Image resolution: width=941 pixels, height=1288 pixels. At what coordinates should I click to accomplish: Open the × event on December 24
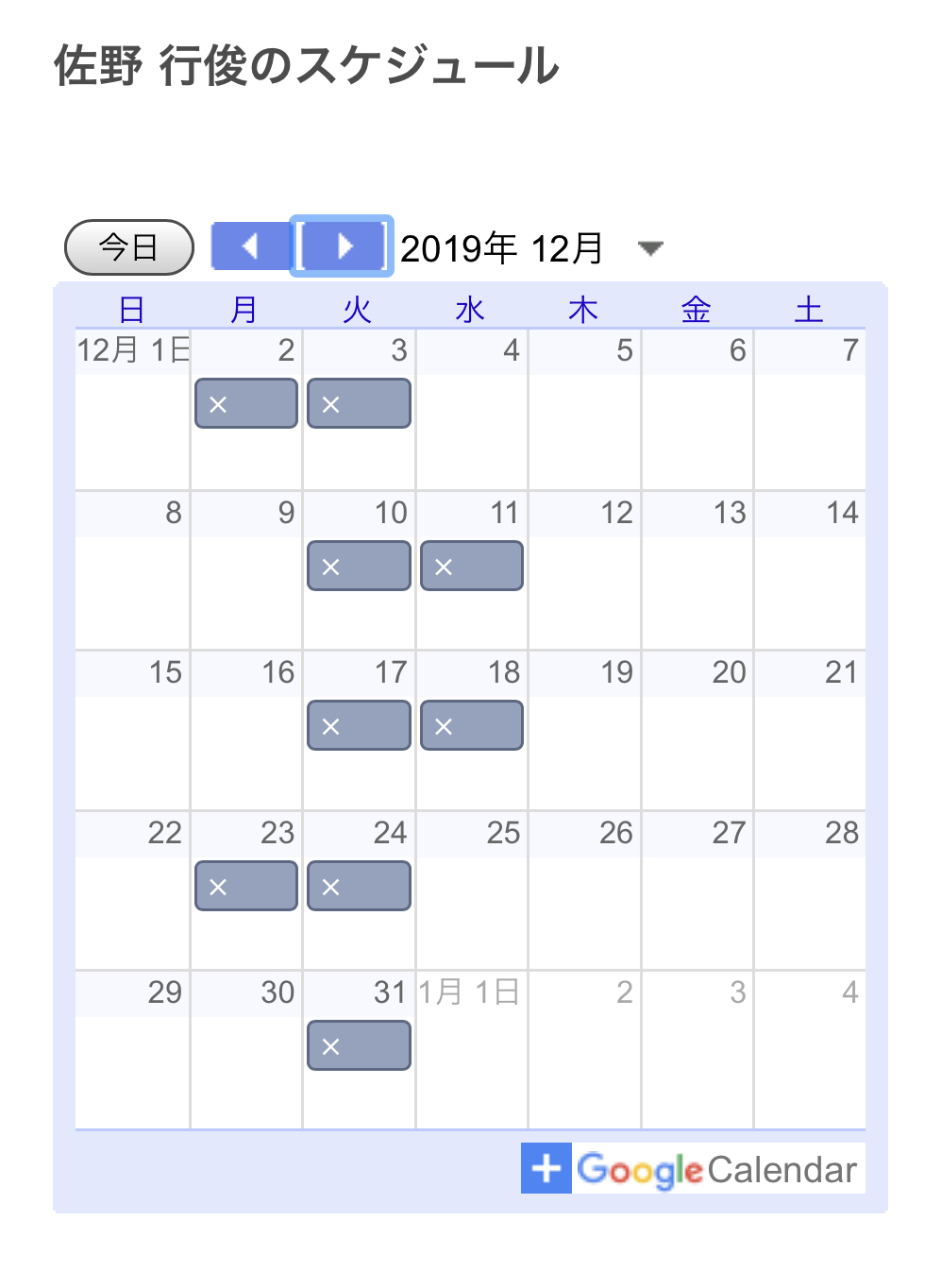359,887
